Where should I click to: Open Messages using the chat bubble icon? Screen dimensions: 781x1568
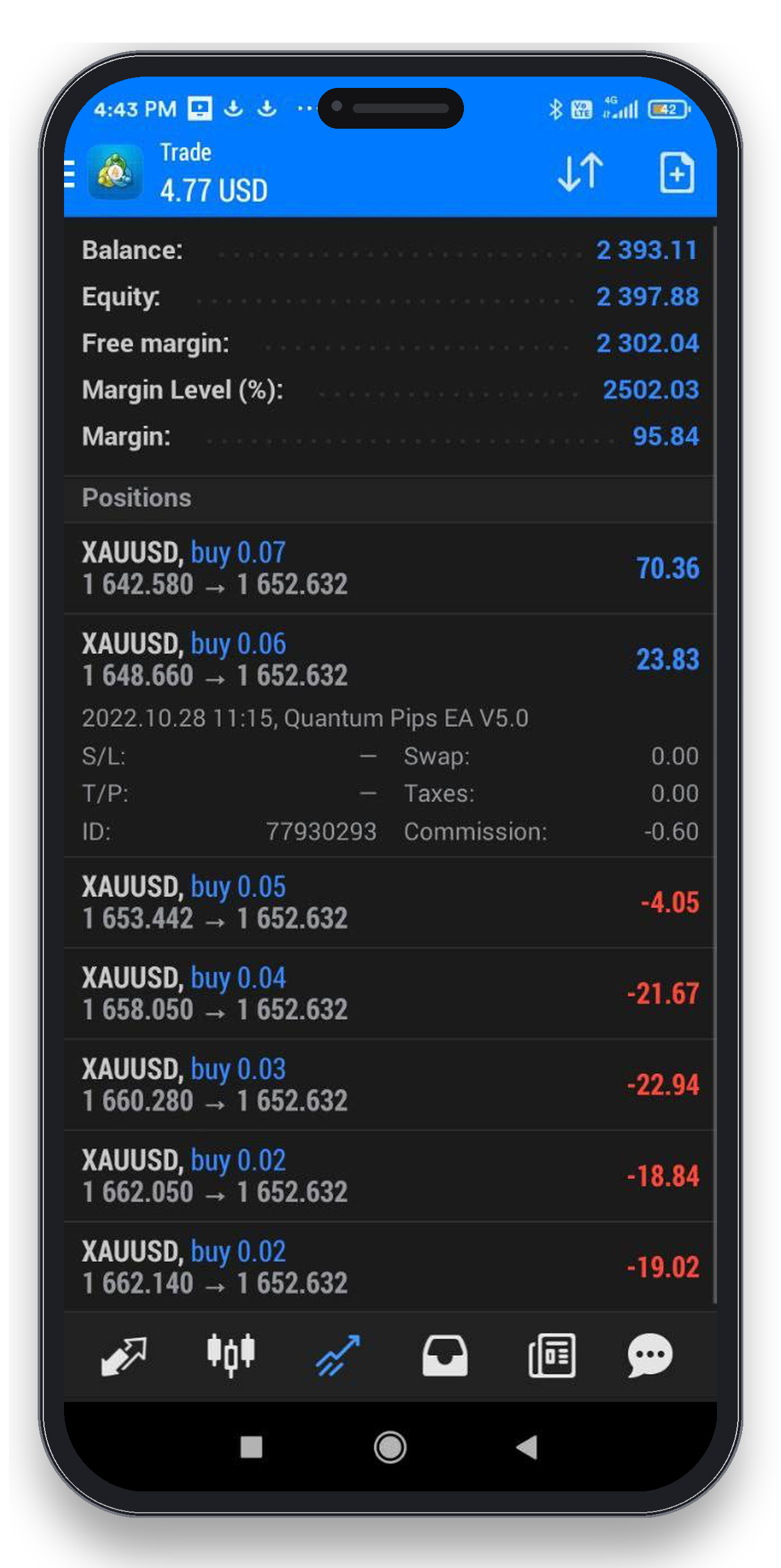(650, 1354)
